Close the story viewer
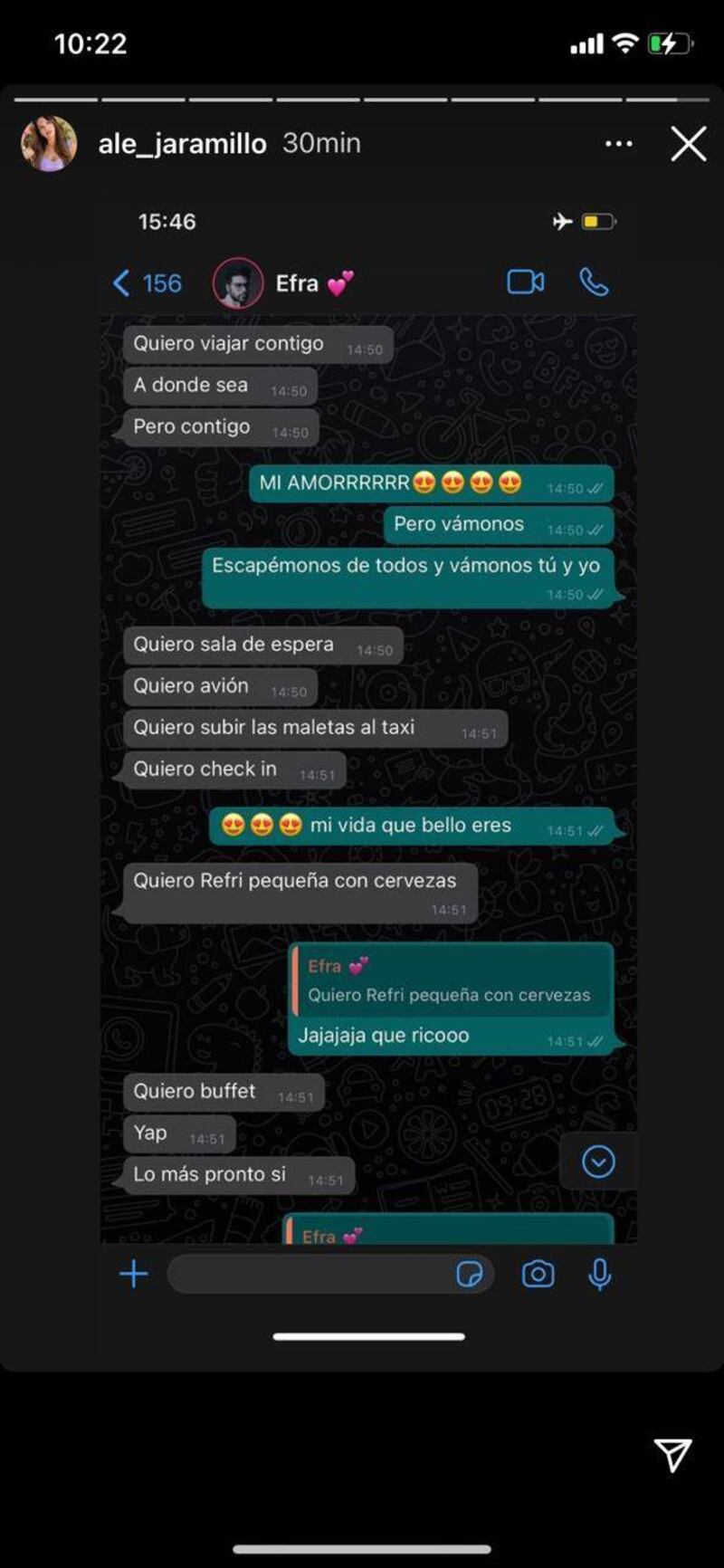The width and height of the screenshot is (724, 1568). [688, 144]
